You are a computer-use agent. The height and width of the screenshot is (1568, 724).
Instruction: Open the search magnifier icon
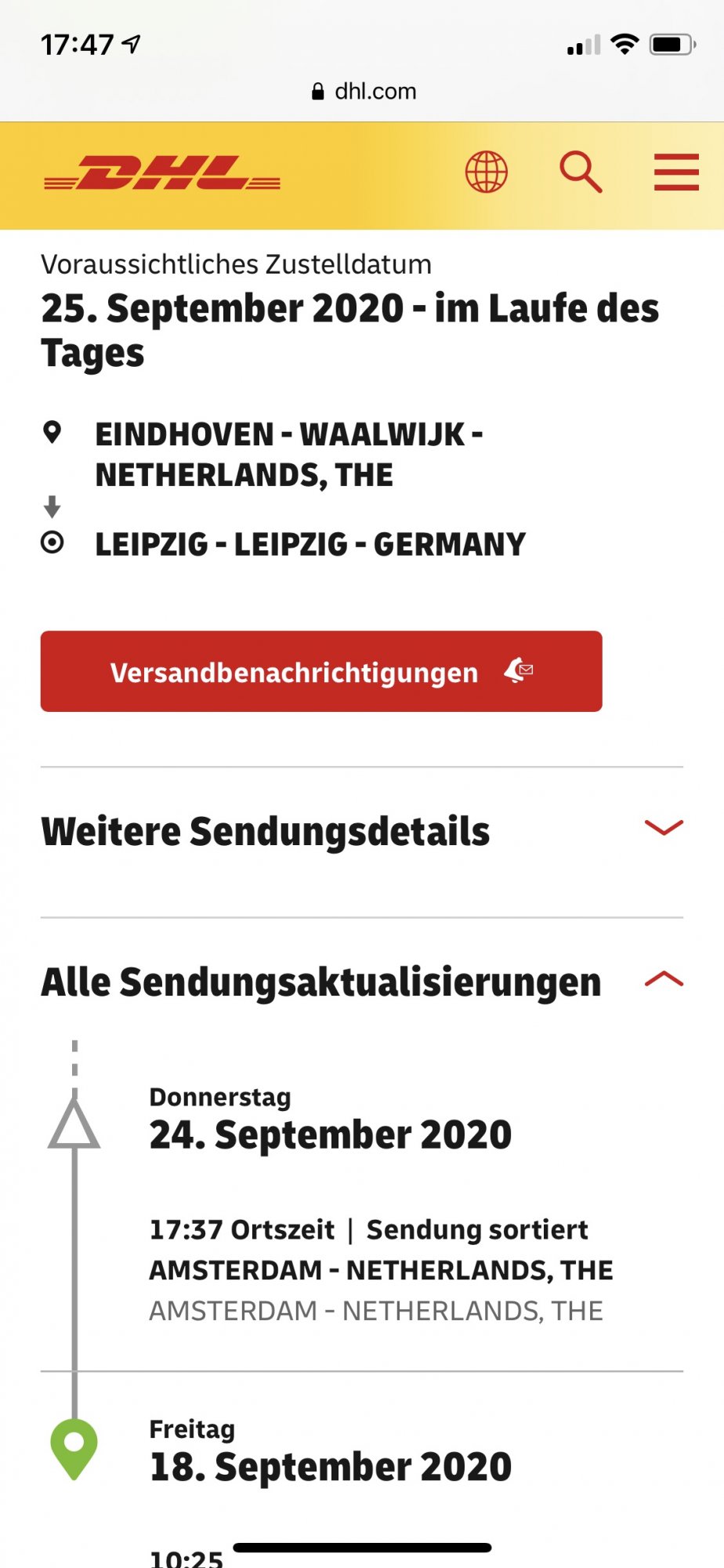581,172
